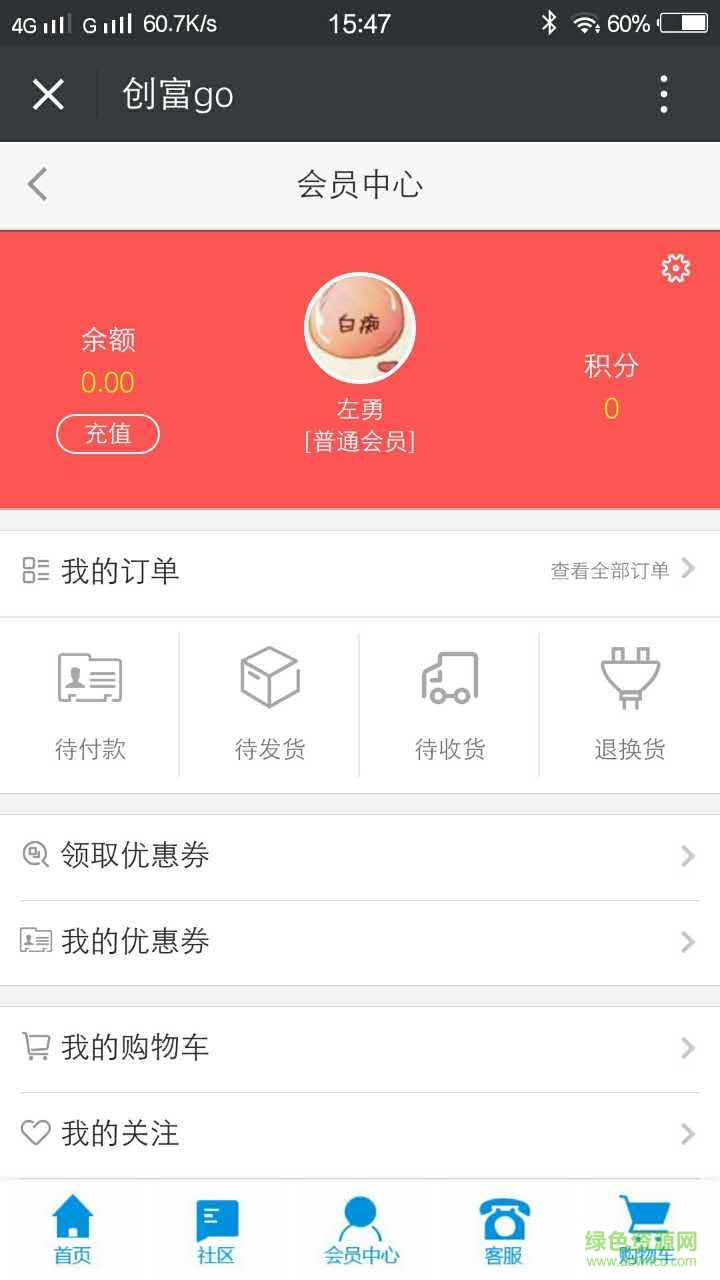Go to the 购物车 bottom tab
The width and height of the screenshot is (720, 1280).
click(646, 1231)
